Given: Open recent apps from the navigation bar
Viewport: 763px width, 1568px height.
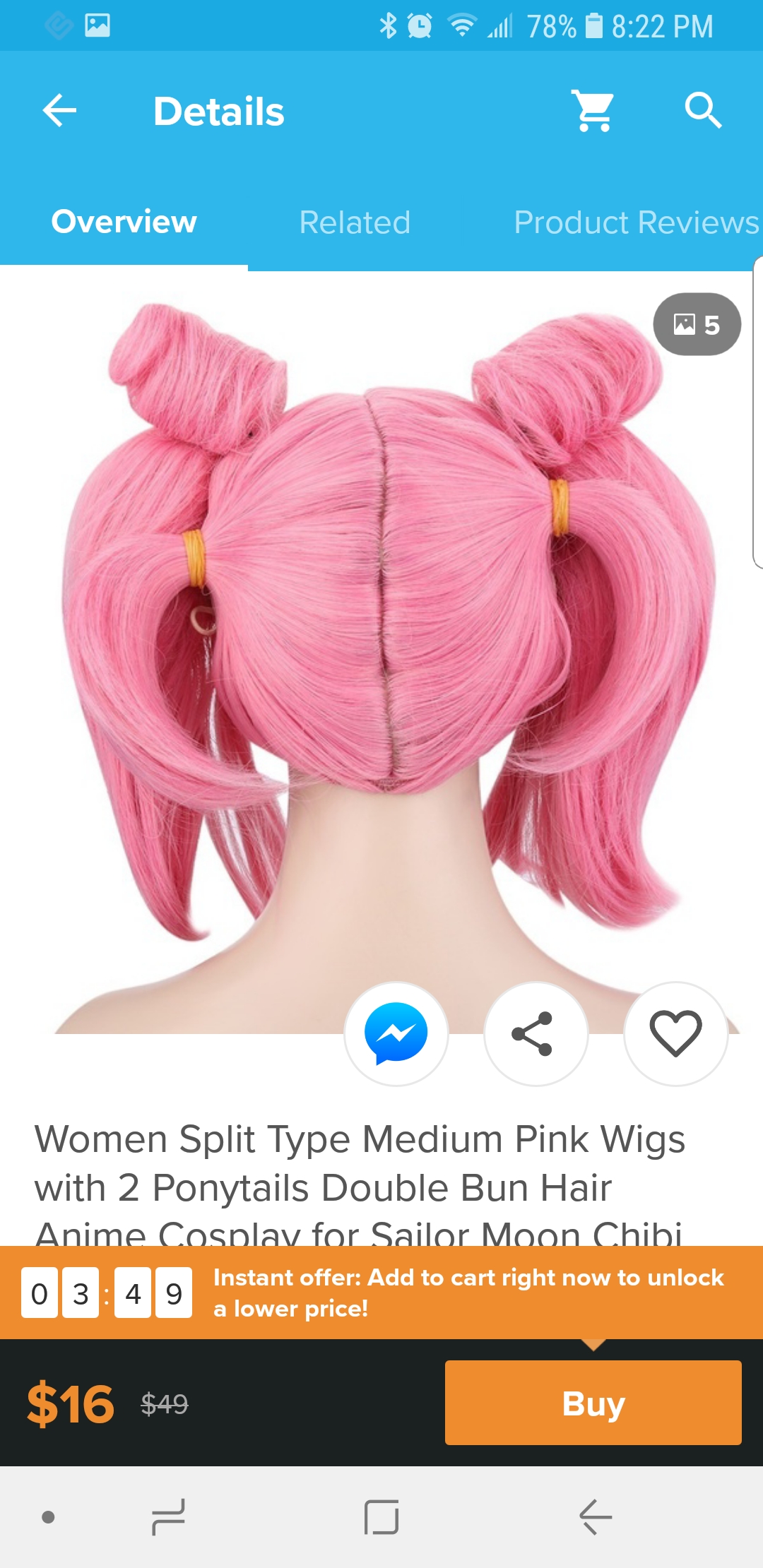Looking at the screenshot, I should pos(168,1517).
